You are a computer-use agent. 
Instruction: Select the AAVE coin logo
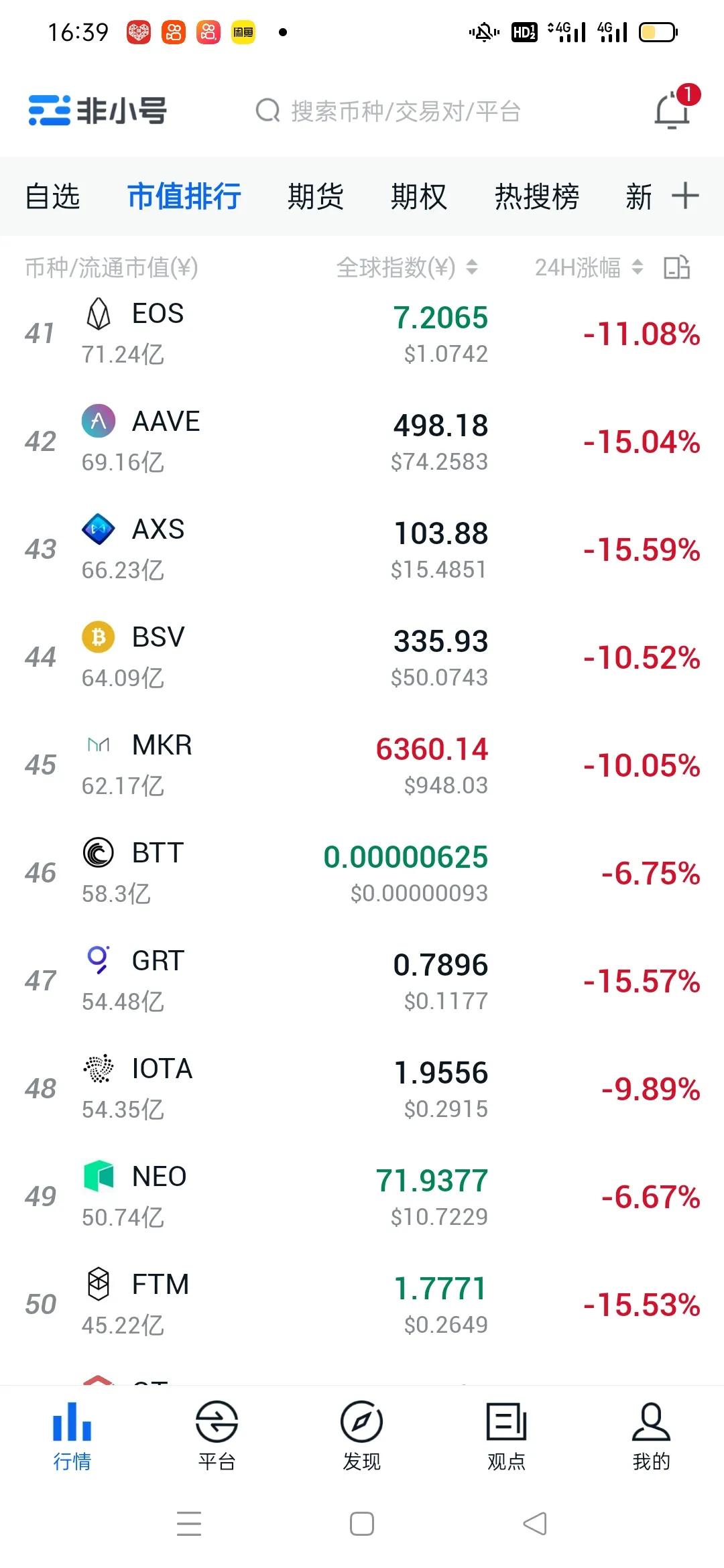point(99,422)
